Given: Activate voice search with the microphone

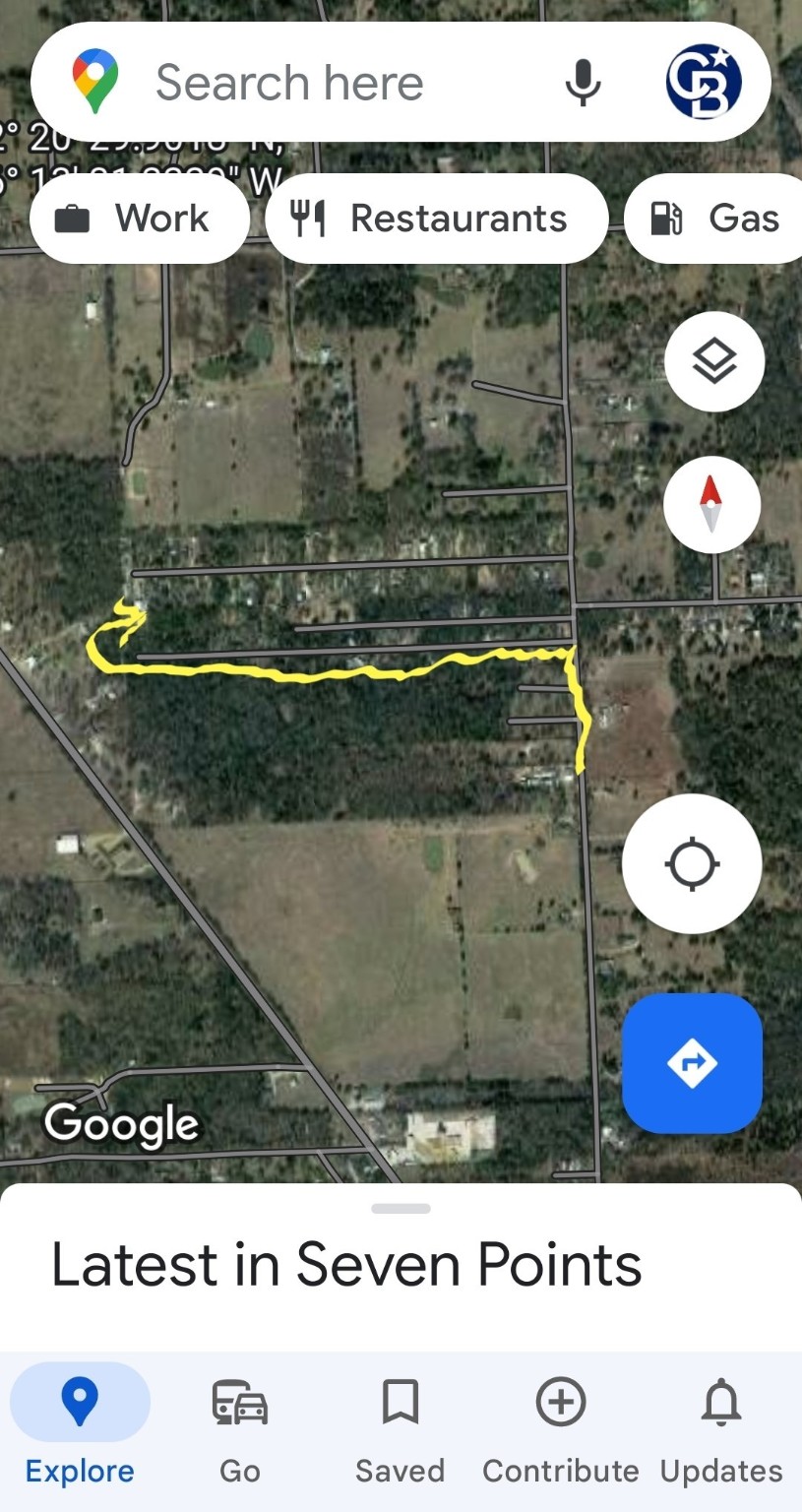Looking at the screenshot, I should [583, 83].
